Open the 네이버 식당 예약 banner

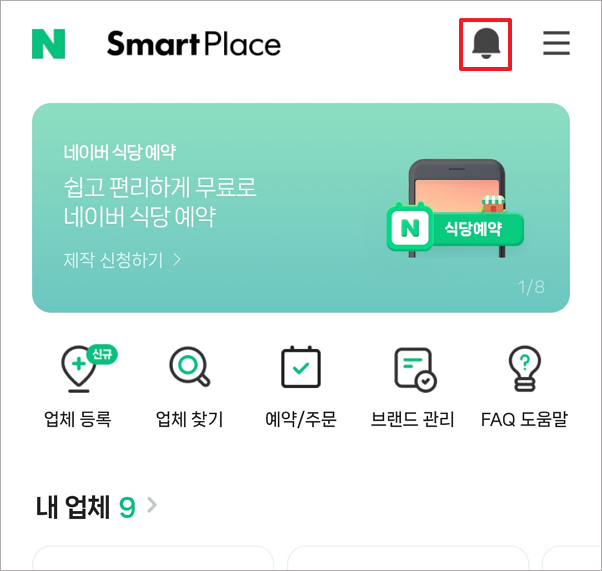coord(300,208)
